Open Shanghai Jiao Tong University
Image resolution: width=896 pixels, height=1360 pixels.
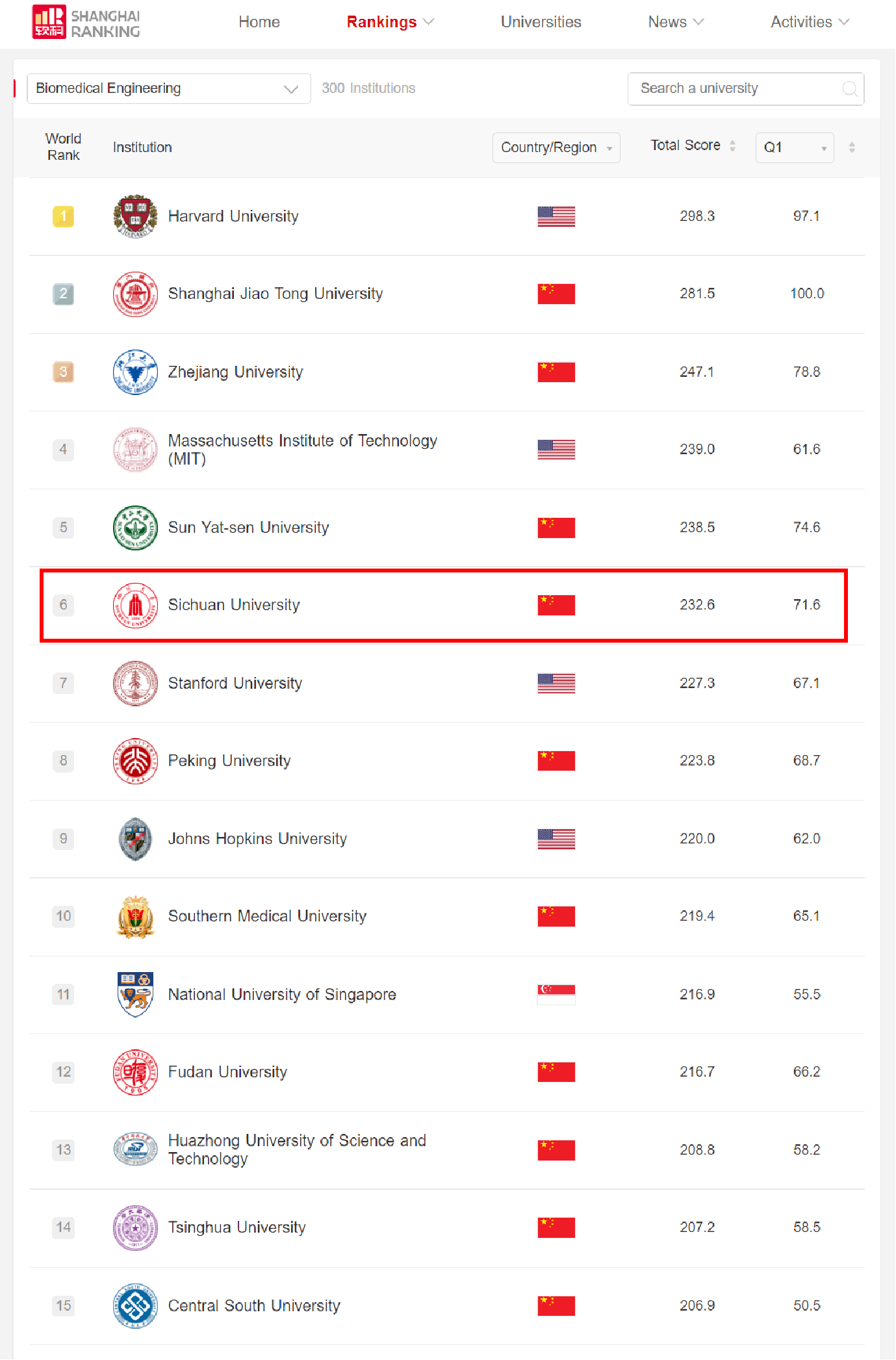pos(275,294)
